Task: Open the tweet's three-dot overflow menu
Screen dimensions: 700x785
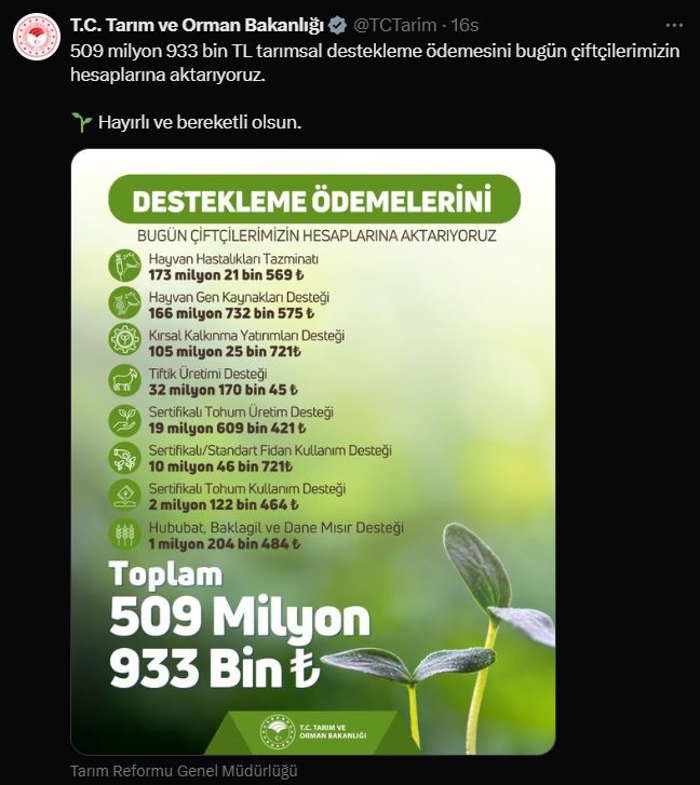Action: 674,25
